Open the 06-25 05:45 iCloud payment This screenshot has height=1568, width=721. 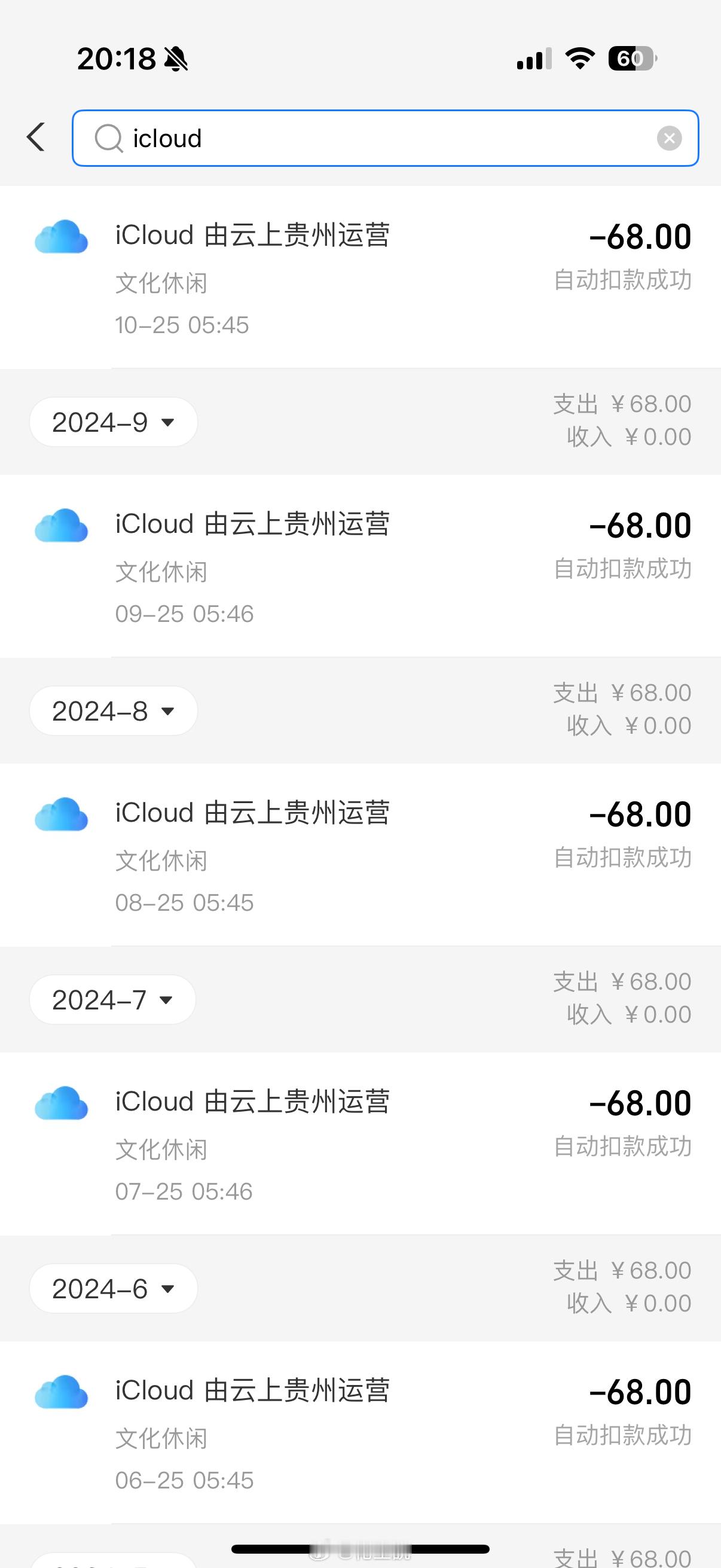pyautogui.click(x=360, y=1432)
